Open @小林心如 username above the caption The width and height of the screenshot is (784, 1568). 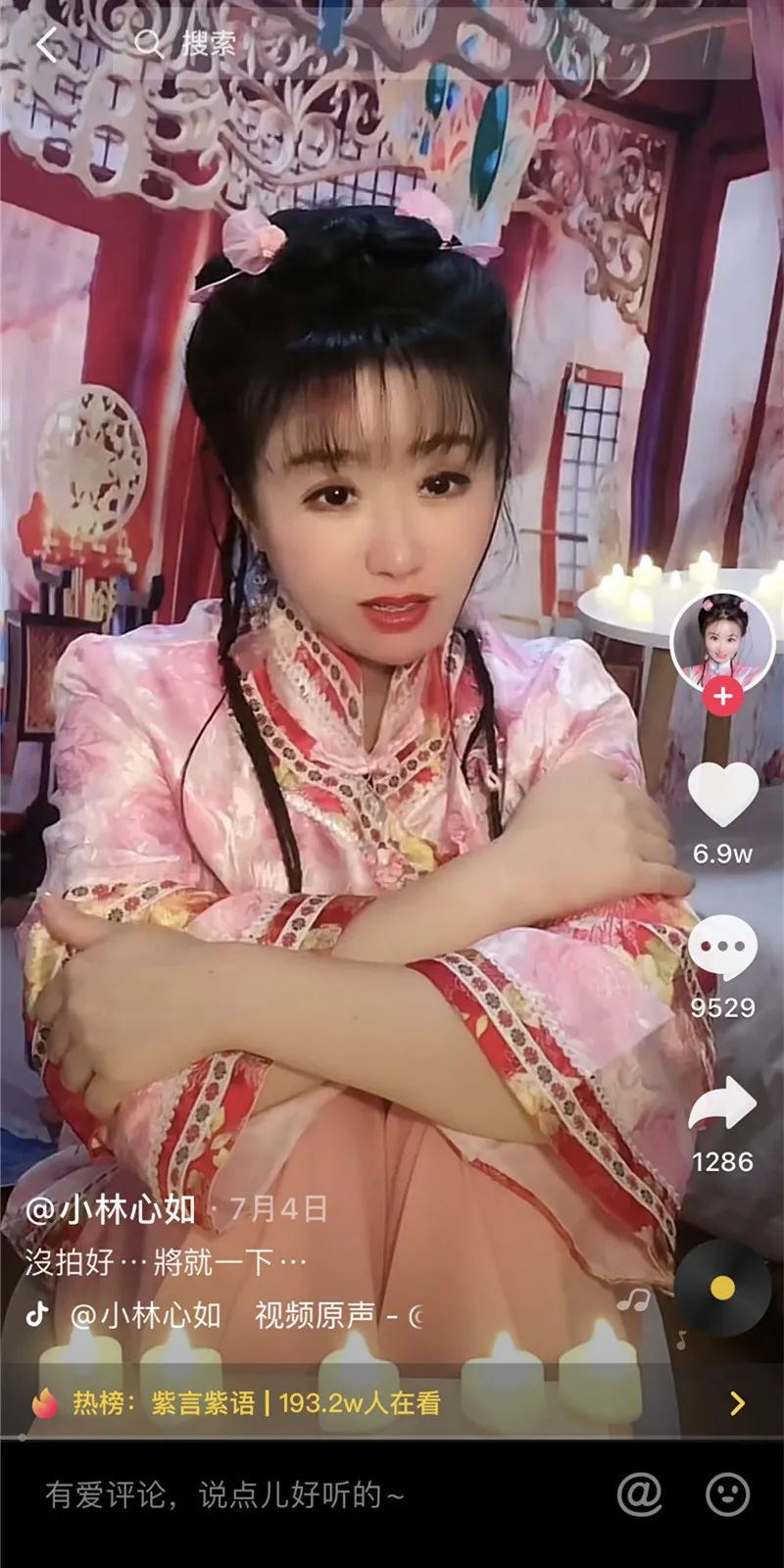click(110, 1209)
